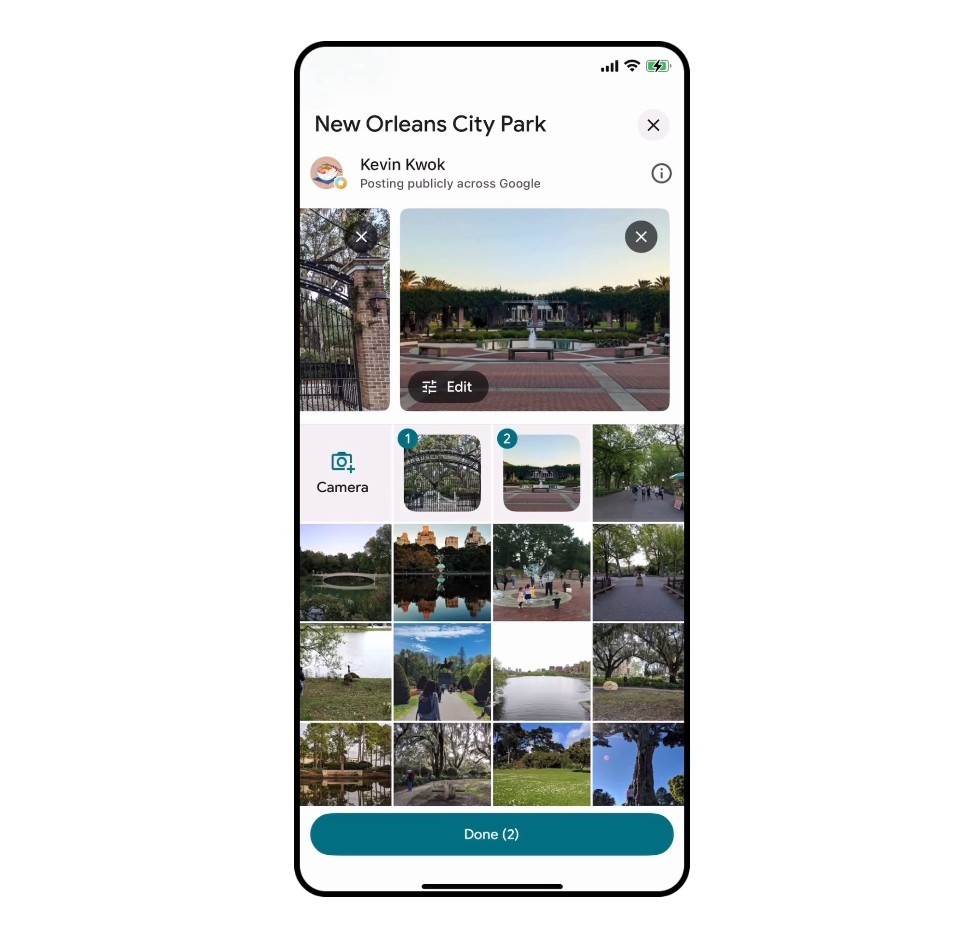Deselect the photo marked 1
This screenshot has width=977, height=938.
[442, 473]
